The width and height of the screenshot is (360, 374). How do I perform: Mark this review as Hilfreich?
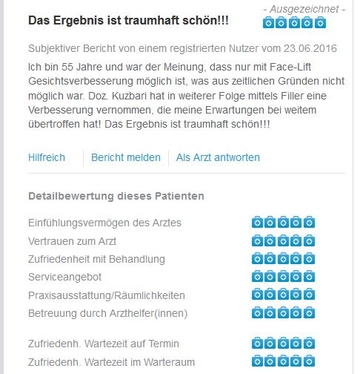pos(47,157)
